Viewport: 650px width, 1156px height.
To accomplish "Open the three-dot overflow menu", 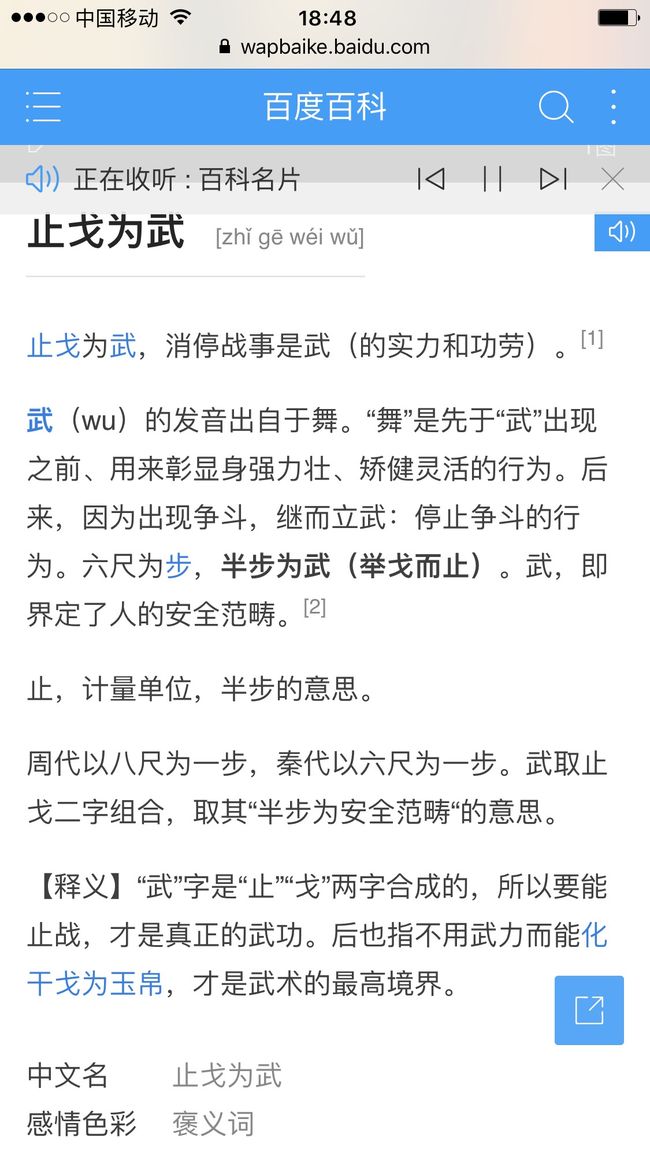I will tap(613, 107).
